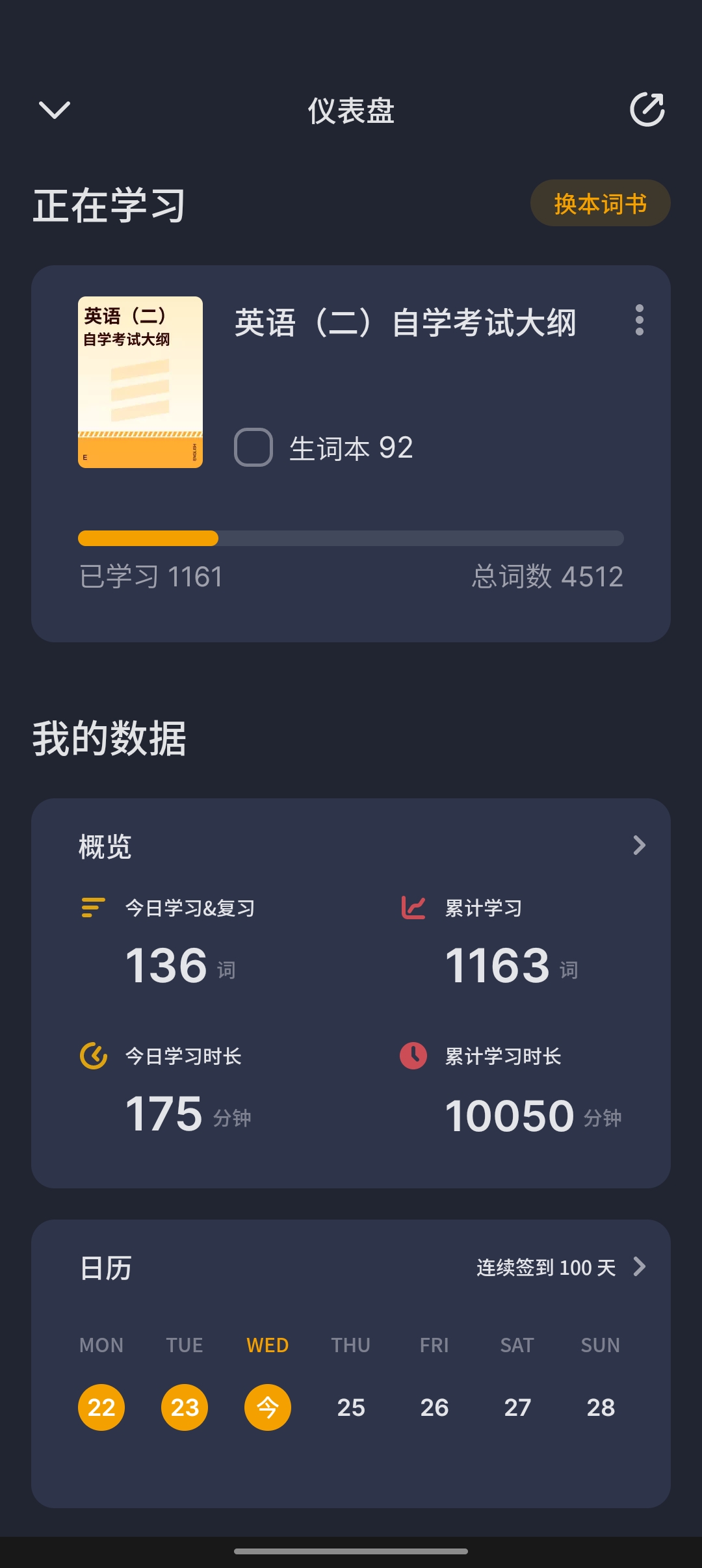Select today 今 in the calendar
The image size is (702, 1568).
click(x=268, y=1407)
